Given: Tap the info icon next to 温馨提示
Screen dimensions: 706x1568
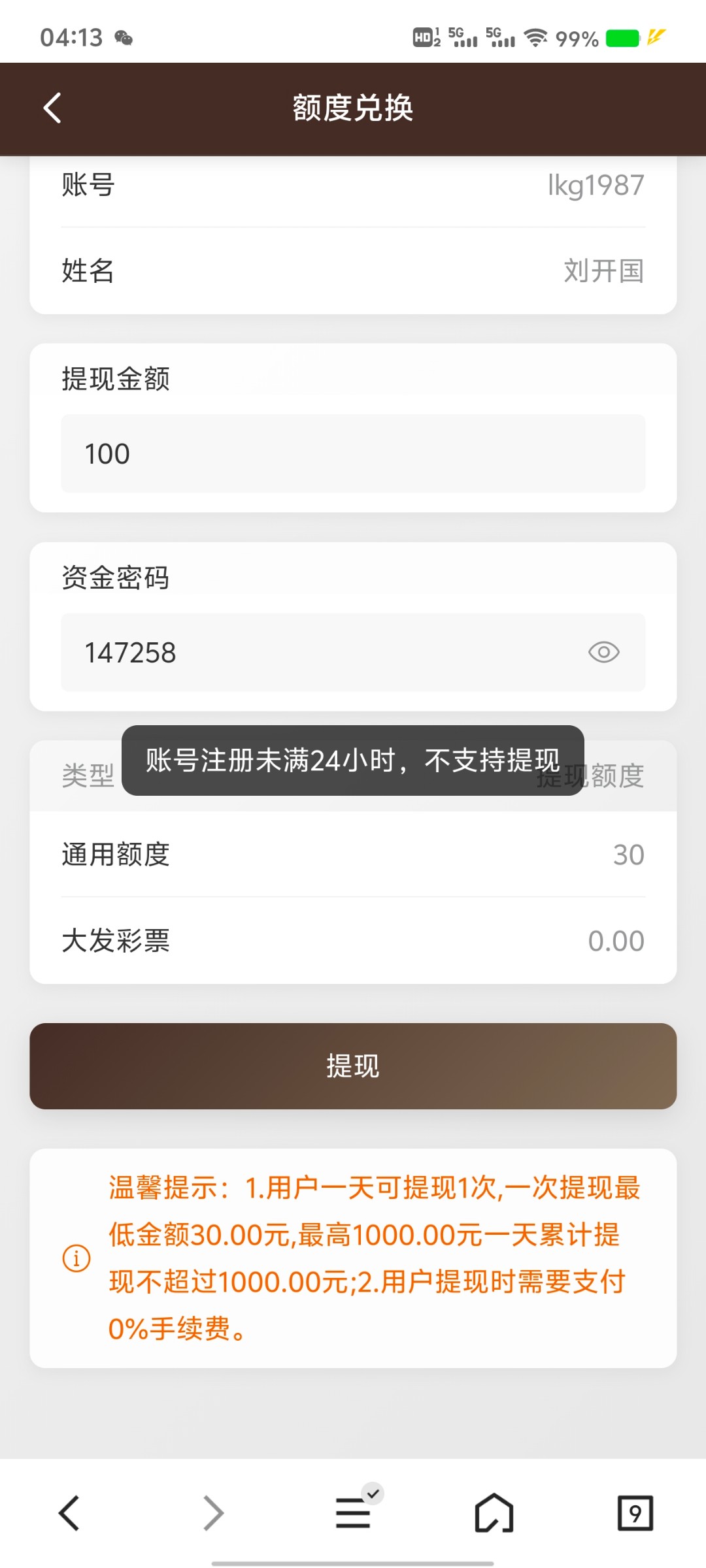Looking at the screenshot, I should 76,1258.
